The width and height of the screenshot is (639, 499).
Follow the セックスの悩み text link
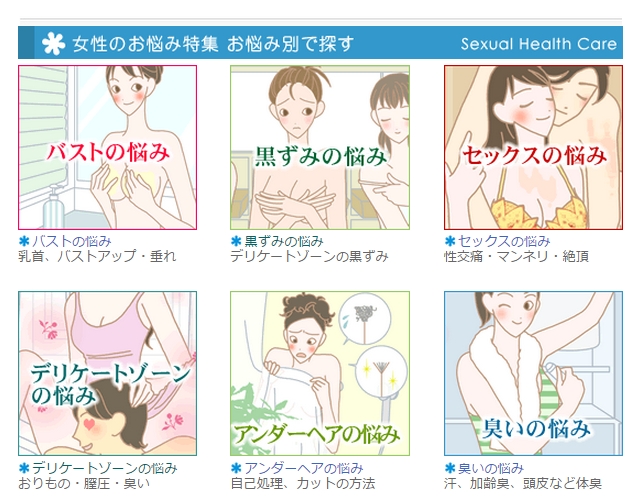504,241
